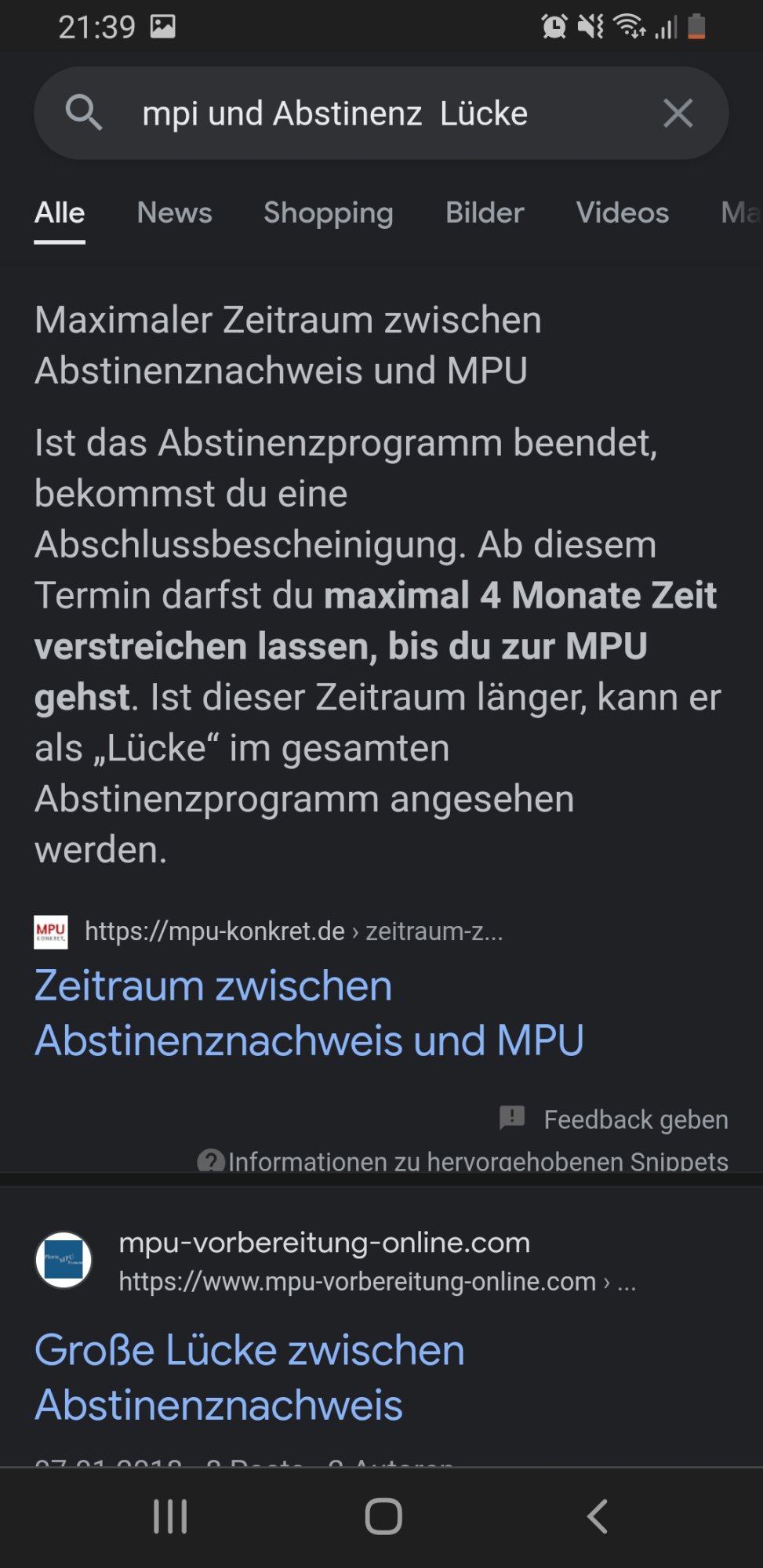Tap the search magnifier icon
The width and height of the screenshot is (763, 1568).
point(83,113)
